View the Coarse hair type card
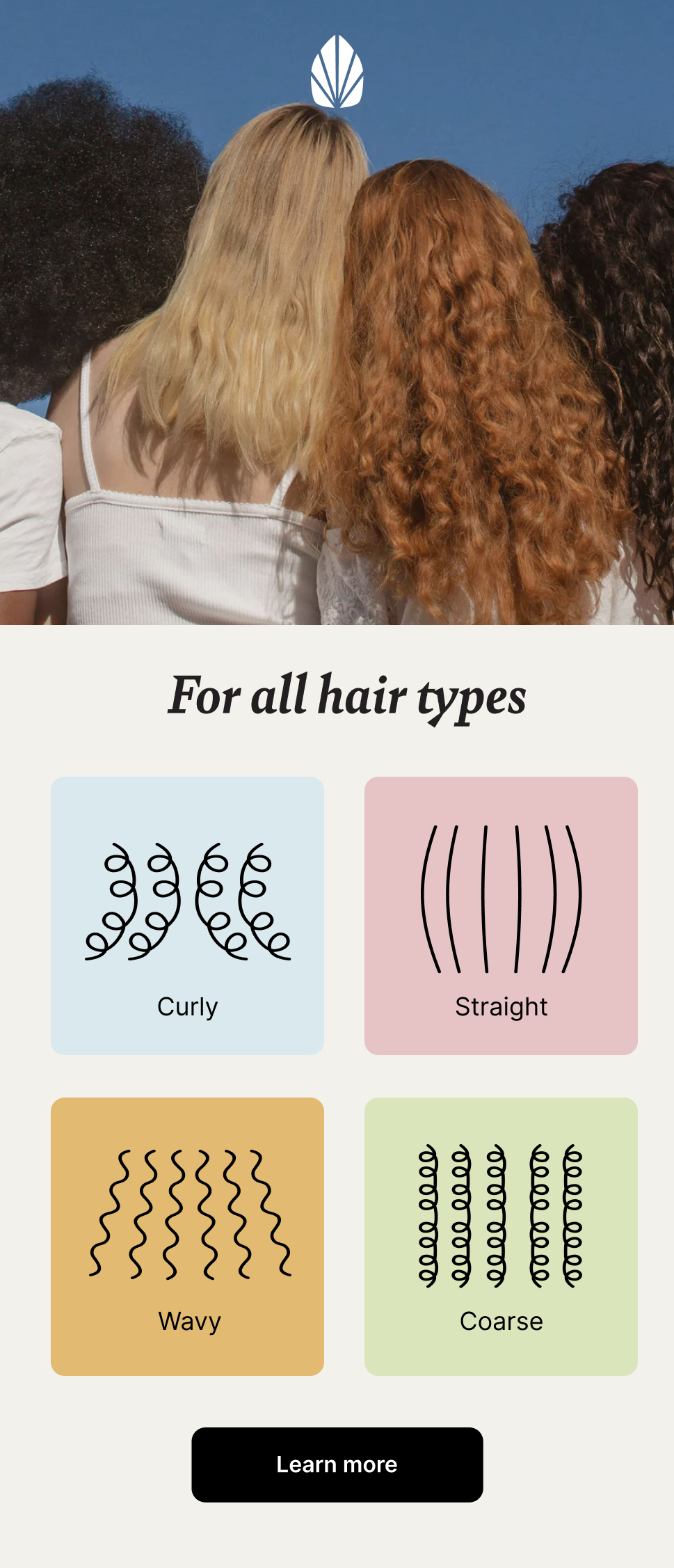 coord(501,1236)
